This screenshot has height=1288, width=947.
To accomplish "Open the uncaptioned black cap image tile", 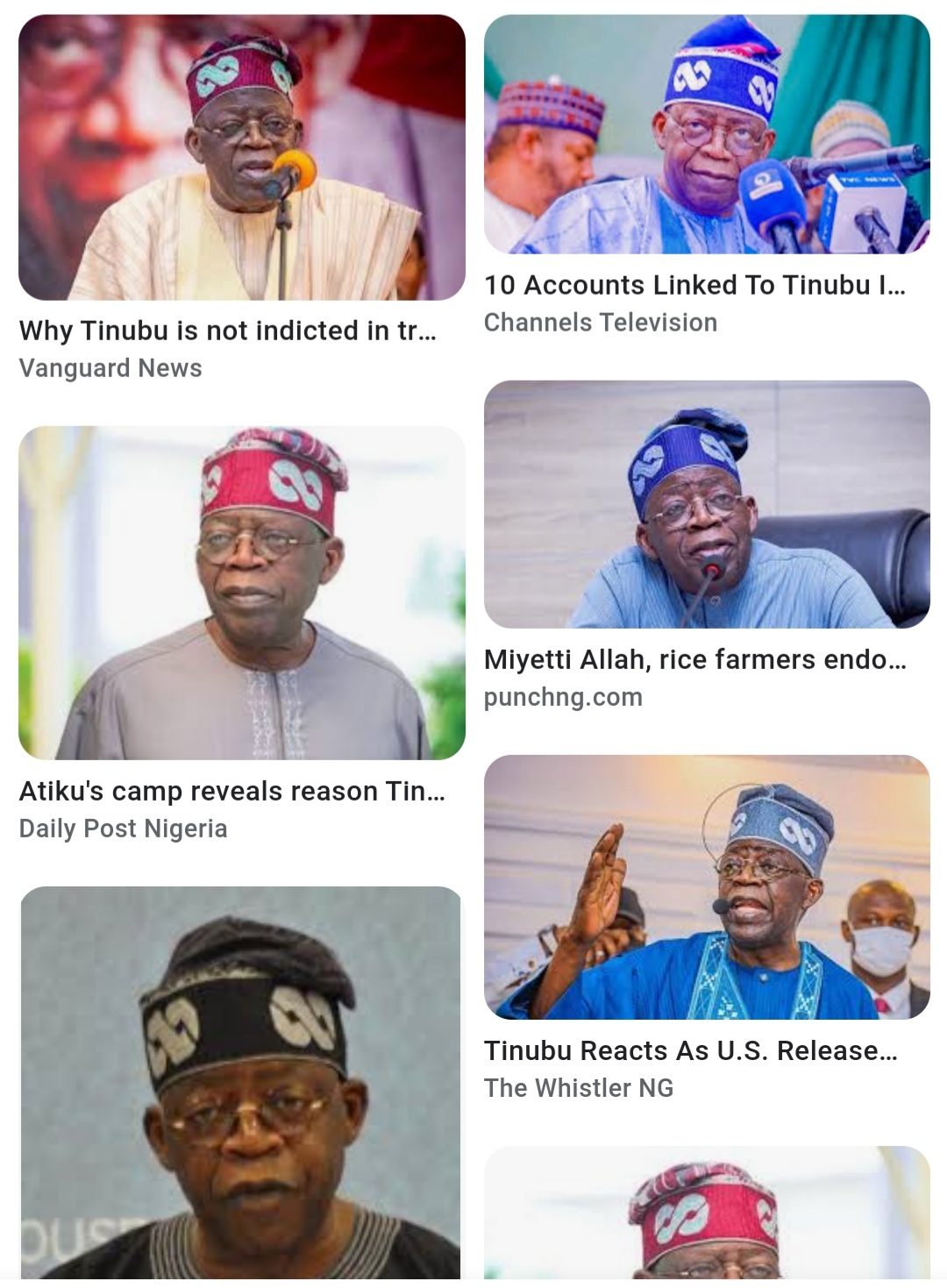I will click(241, 1083).
